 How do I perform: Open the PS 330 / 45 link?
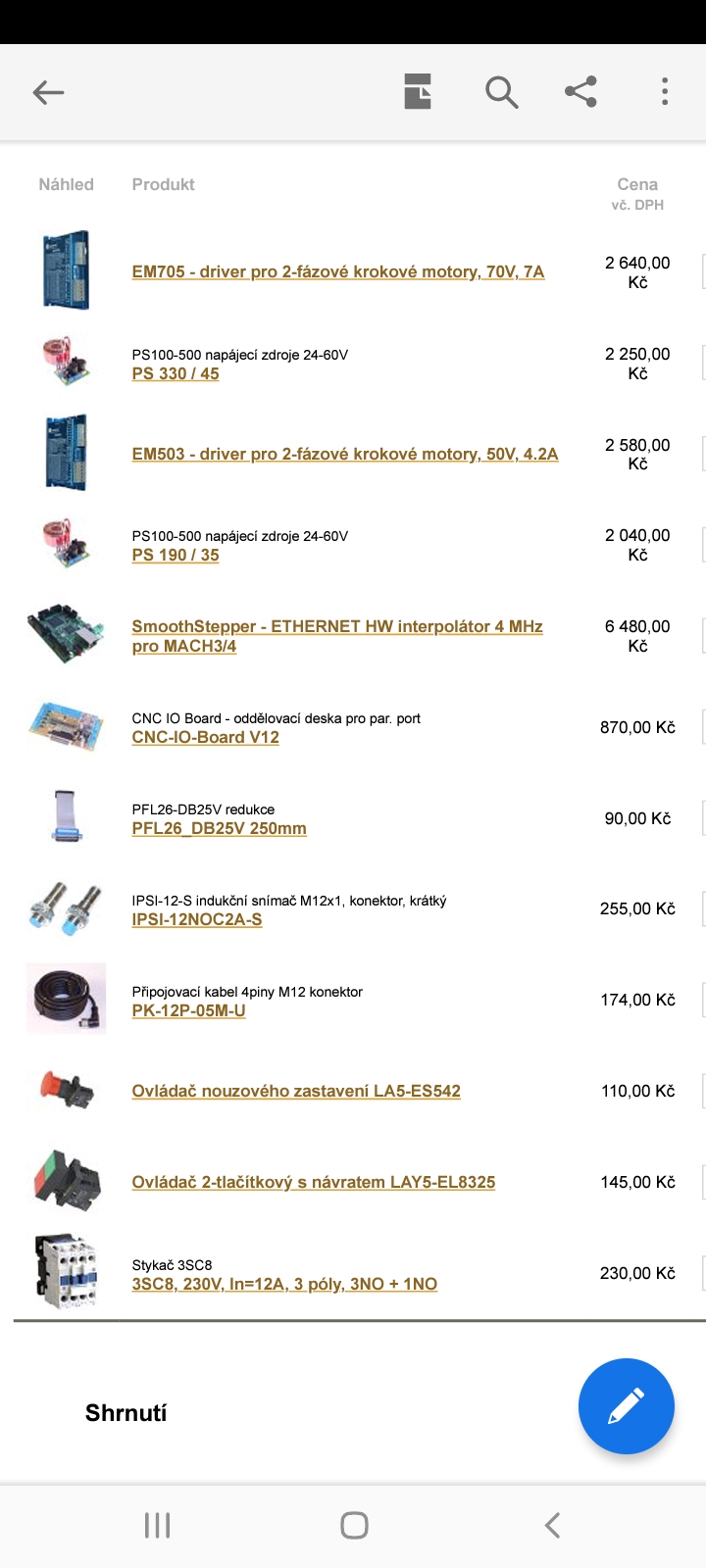coord(176,374)
